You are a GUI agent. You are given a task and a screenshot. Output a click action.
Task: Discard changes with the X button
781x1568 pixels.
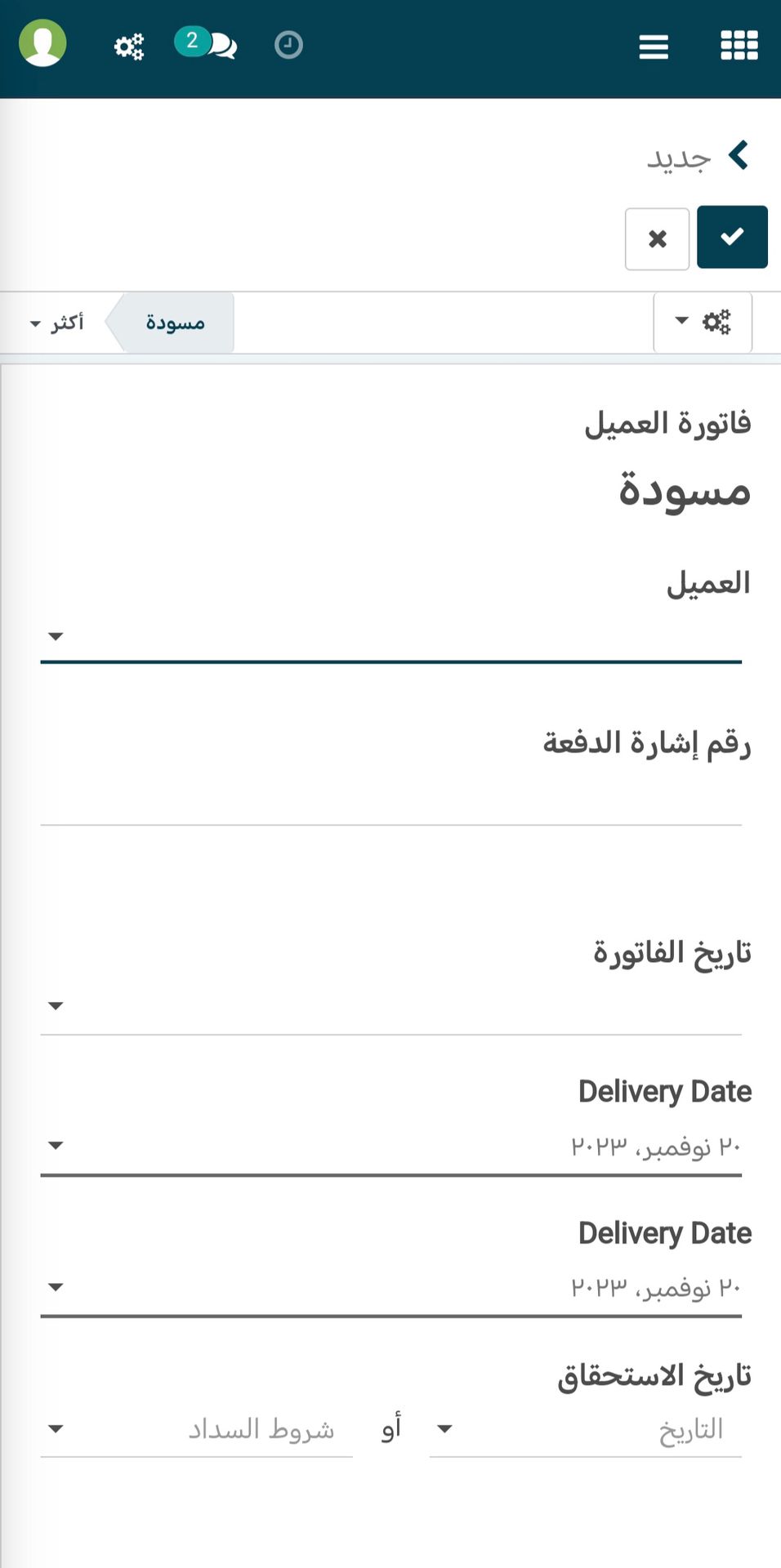coord(658,238)
